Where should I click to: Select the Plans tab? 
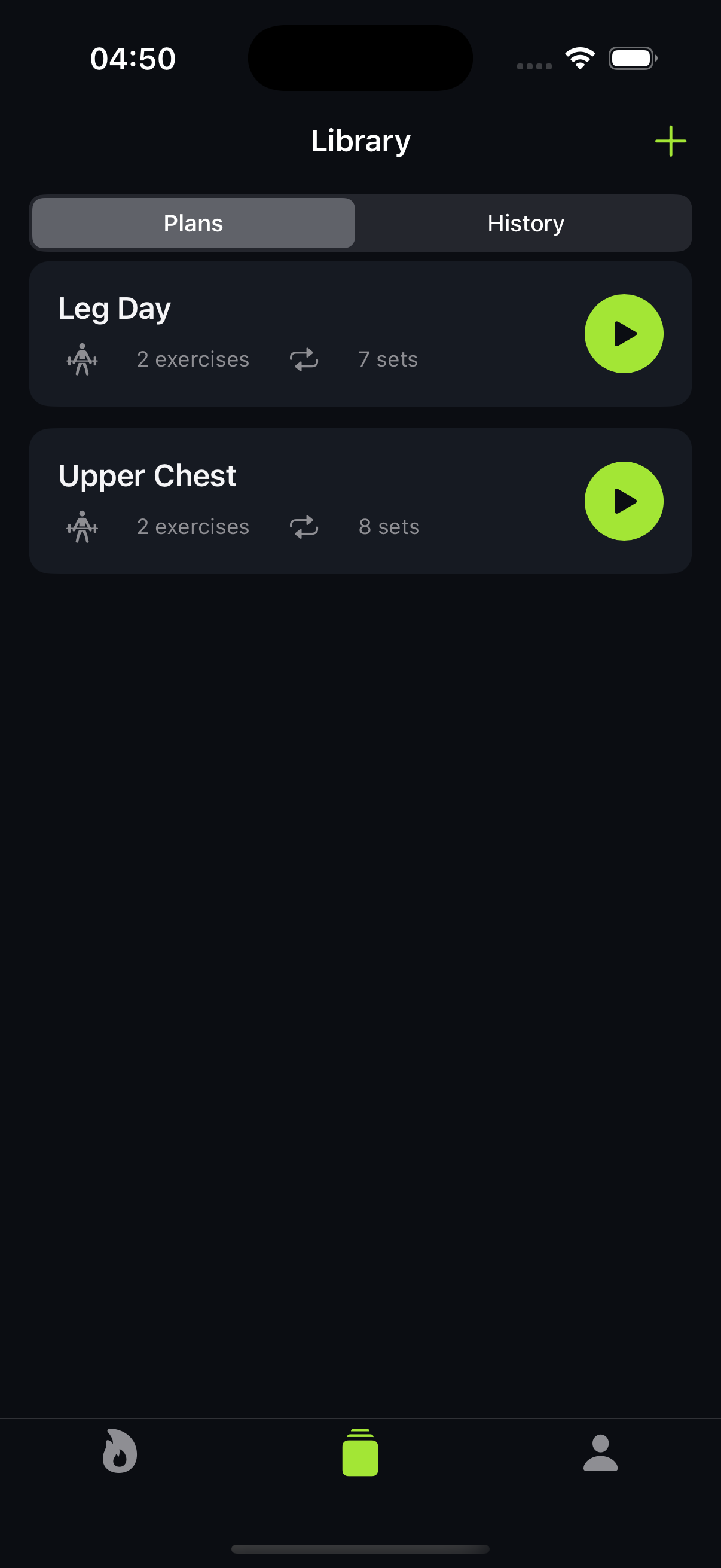click(193, 224)
